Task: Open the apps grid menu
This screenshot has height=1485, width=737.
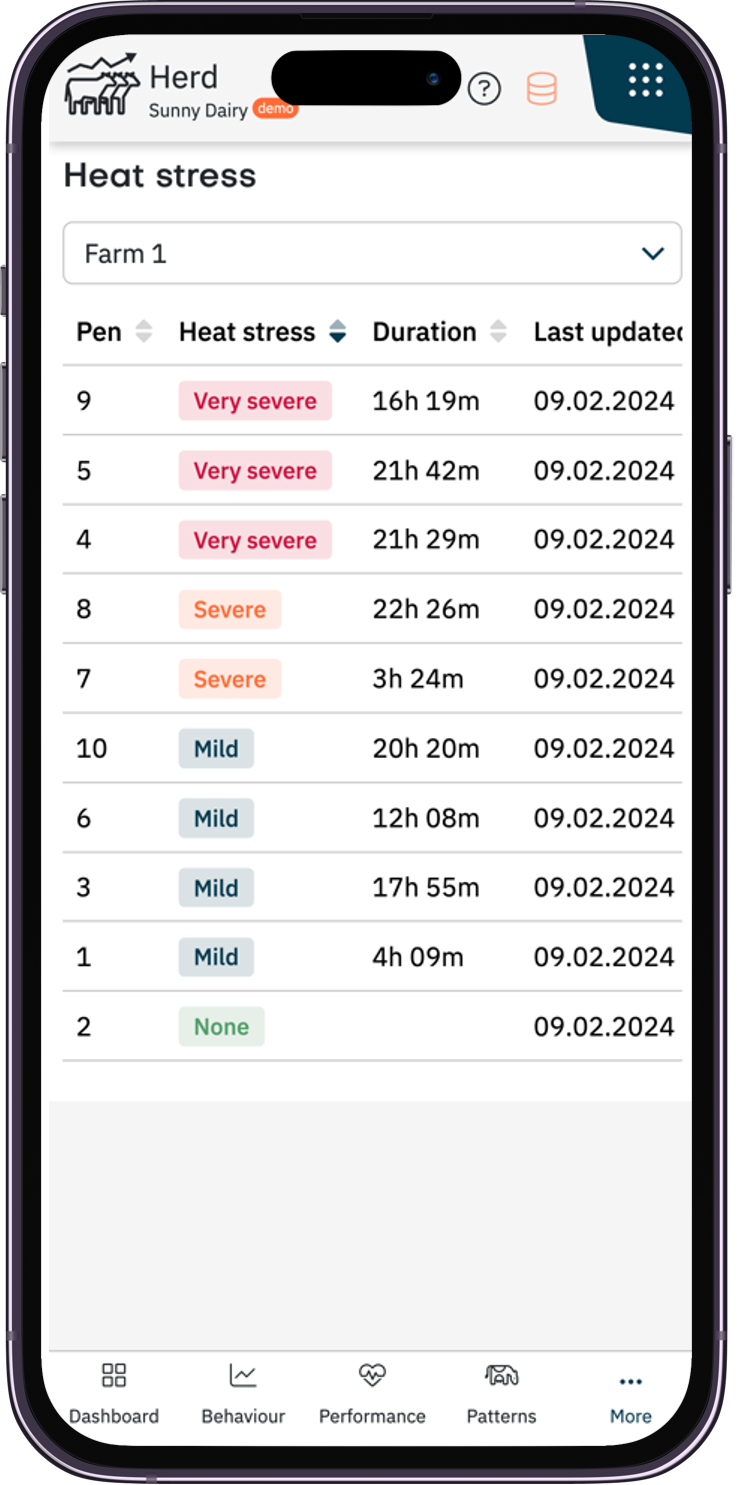Action: (646, 80)
